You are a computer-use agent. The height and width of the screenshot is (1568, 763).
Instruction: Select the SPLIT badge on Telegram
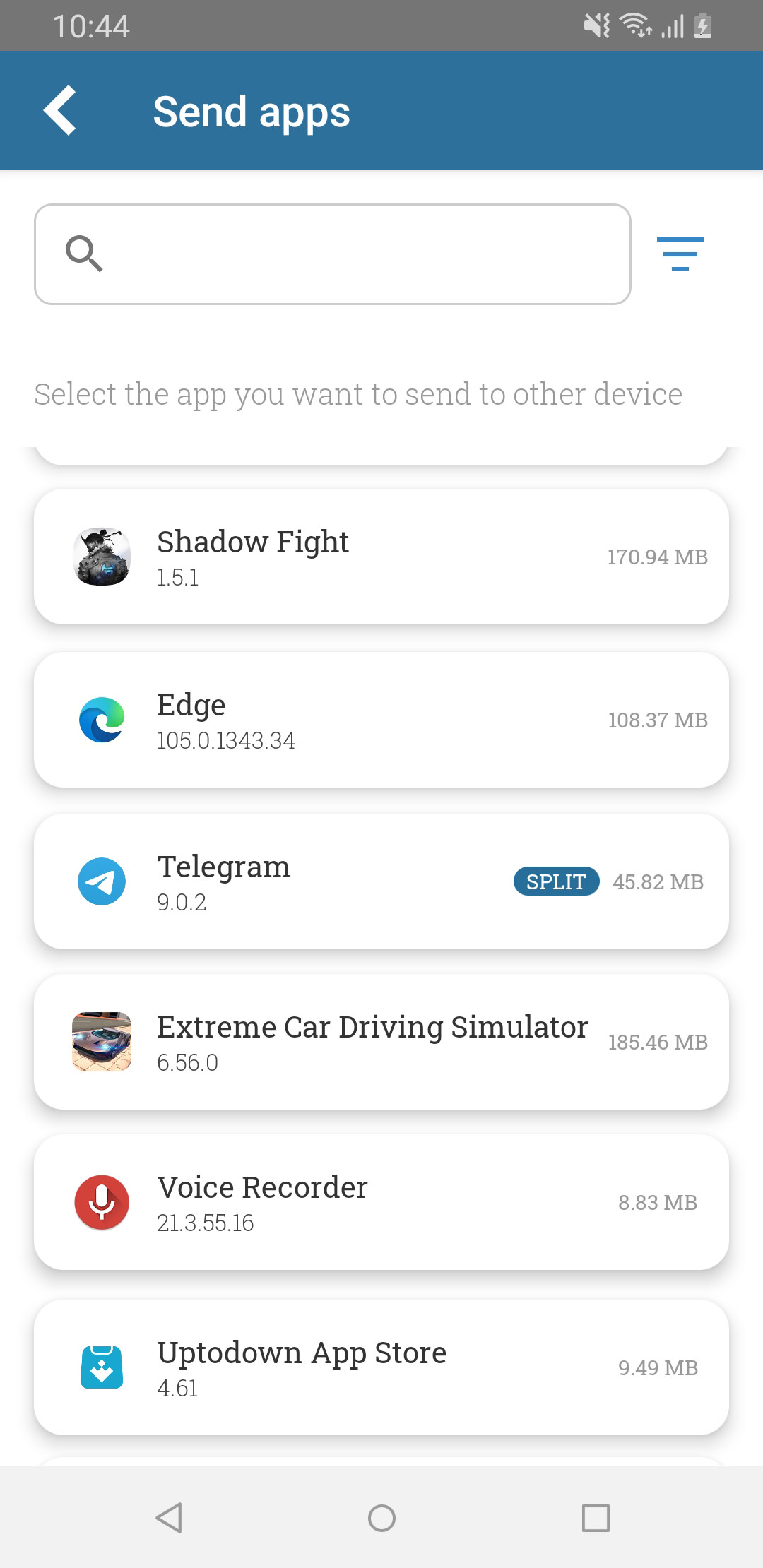tap(556, 881)
